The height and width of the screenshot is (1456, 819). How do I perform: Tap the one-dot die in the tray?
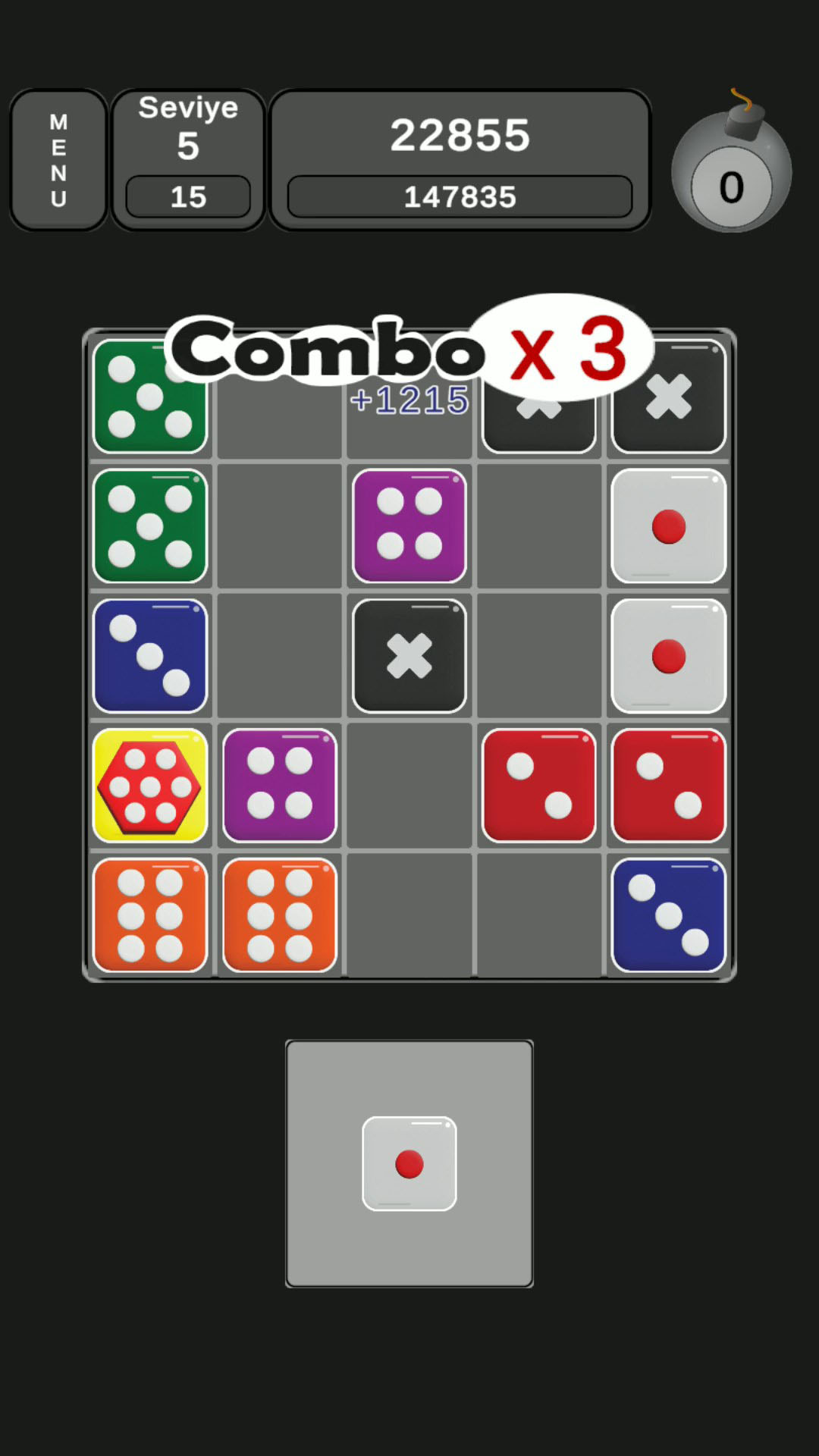tap(409, 1163)
